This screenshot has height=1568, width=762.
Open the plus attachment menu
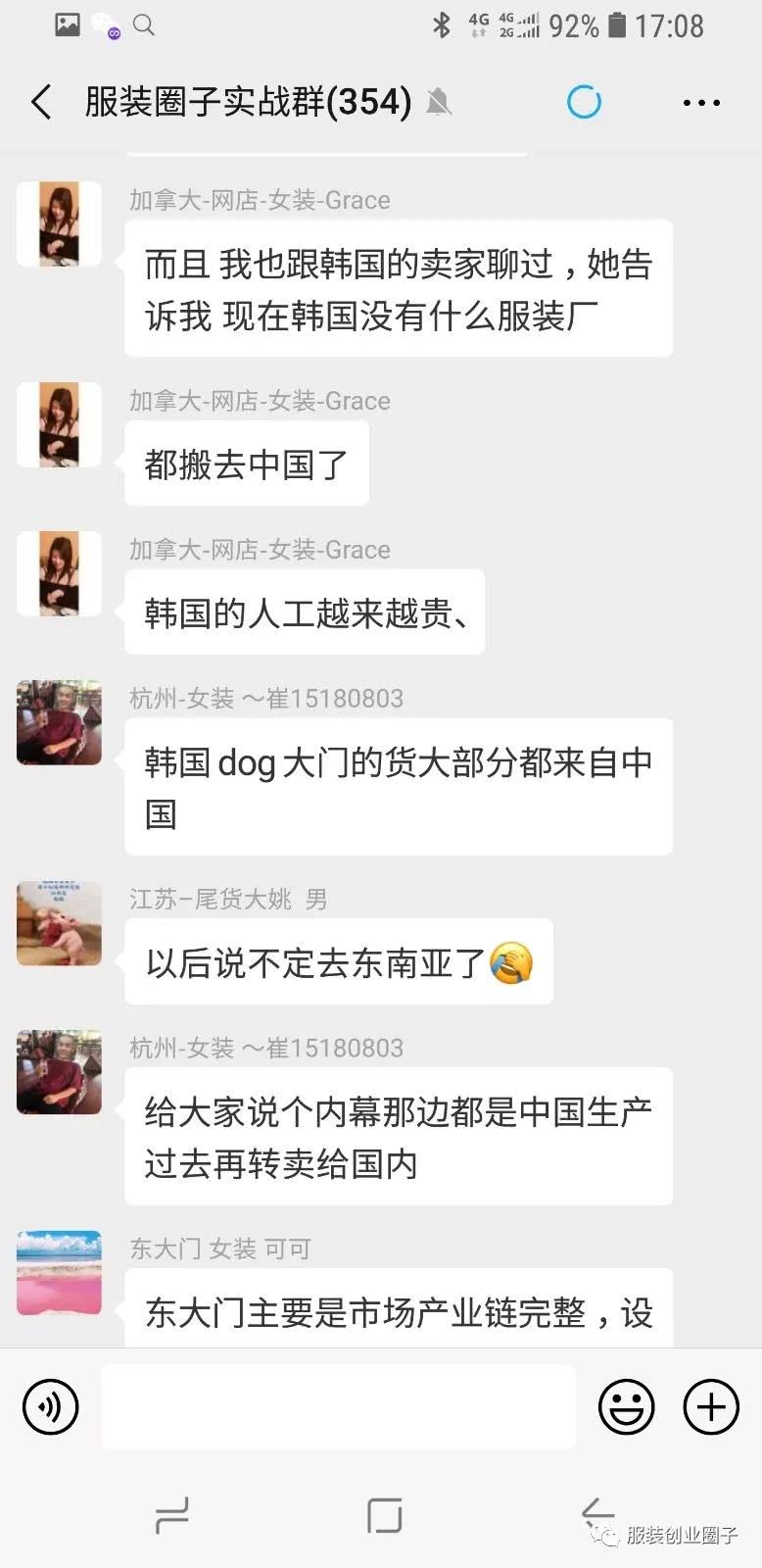(x=710, y=1407)
